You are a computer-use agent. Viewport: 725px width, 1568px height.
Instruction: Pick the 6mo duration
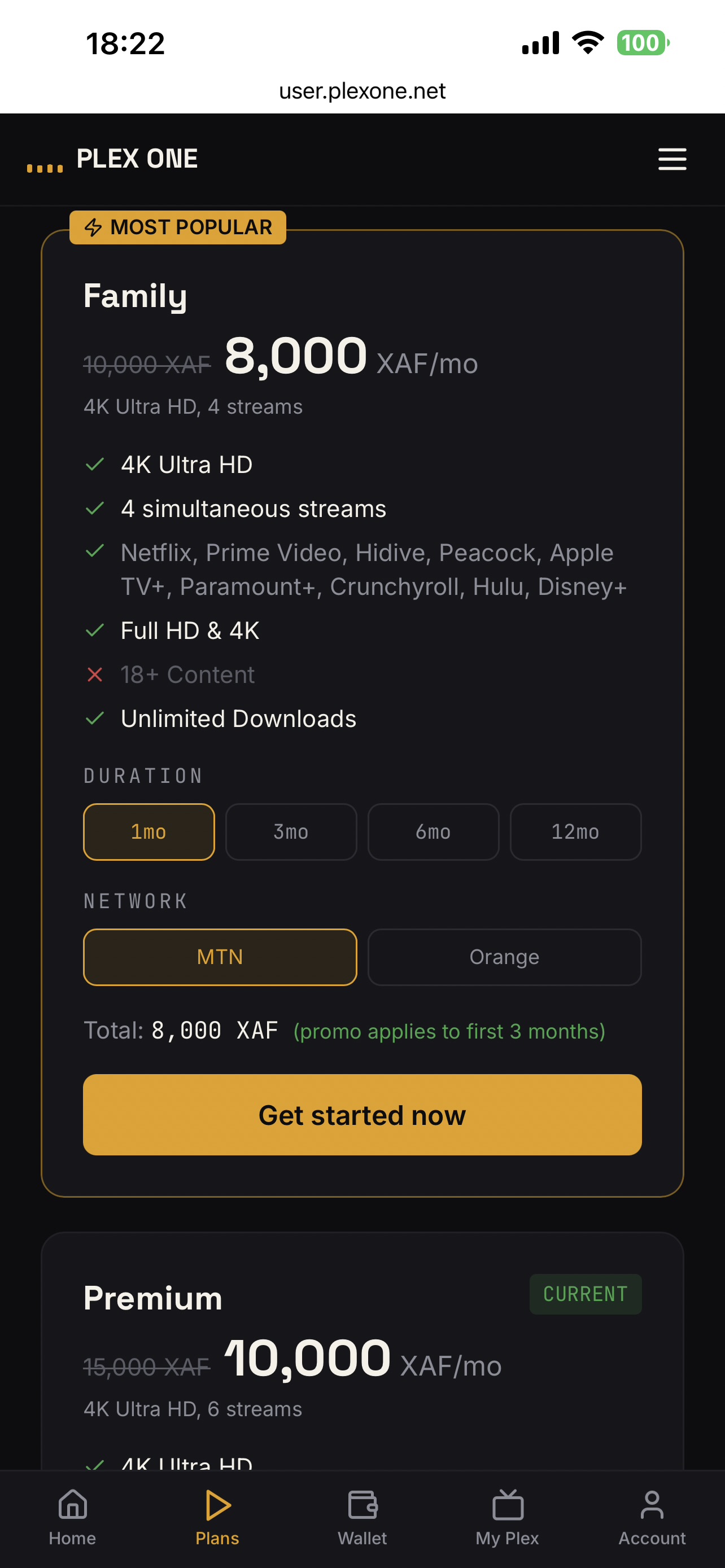(434, 831)
